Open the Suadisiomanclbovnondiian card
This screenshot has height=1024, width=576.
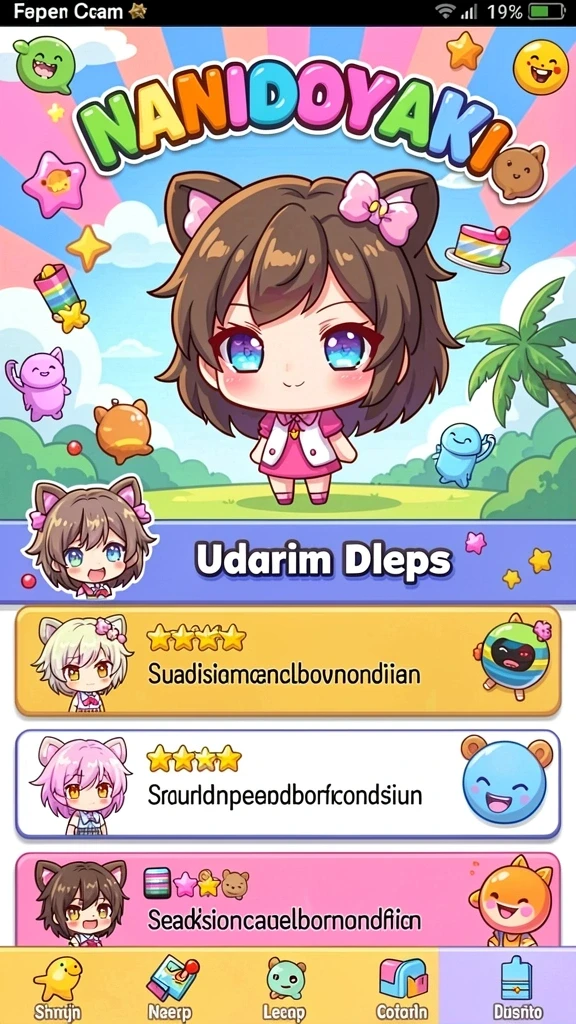(x=288, y=661)
